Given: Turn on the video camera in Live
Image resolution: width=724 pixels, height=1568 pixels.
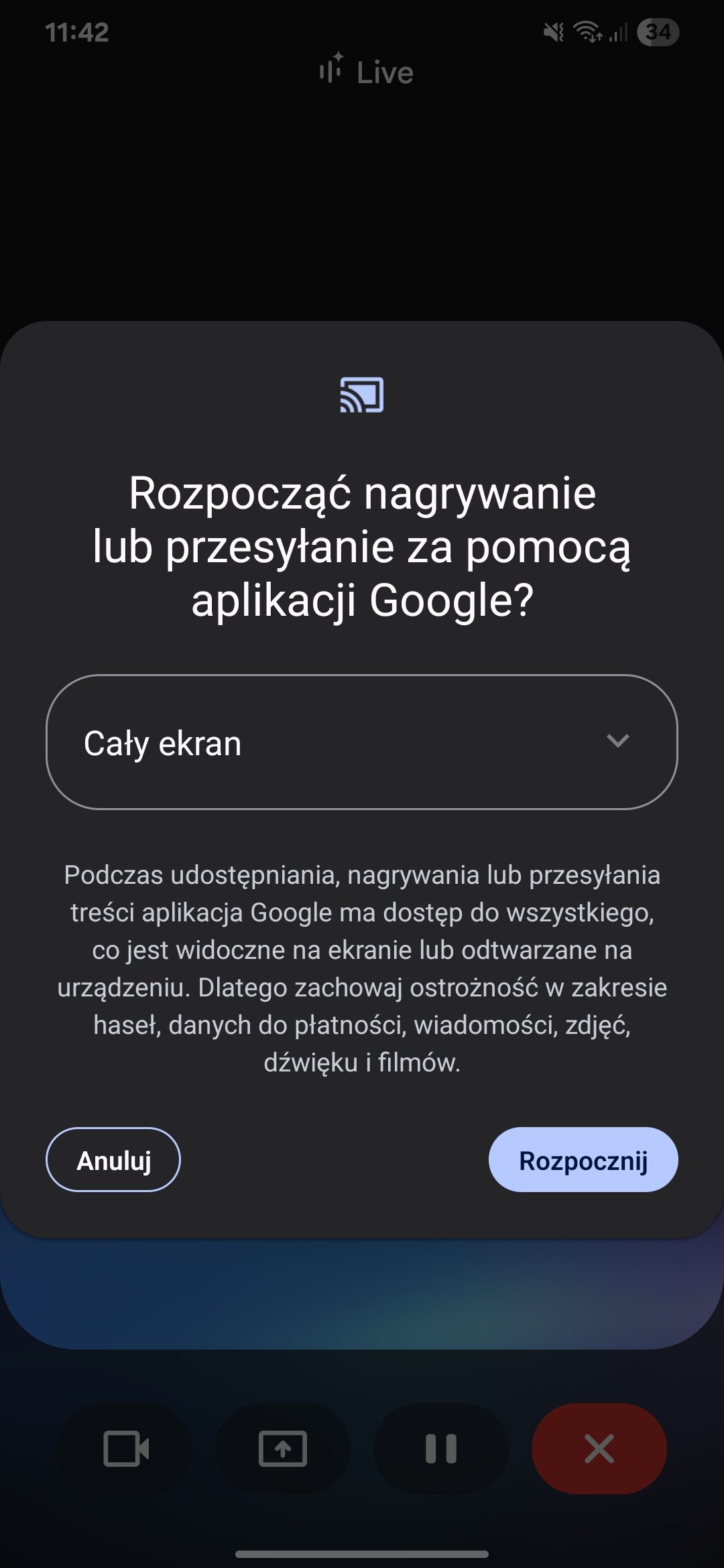Looking at the screenshot, I should click(125, 1449).
